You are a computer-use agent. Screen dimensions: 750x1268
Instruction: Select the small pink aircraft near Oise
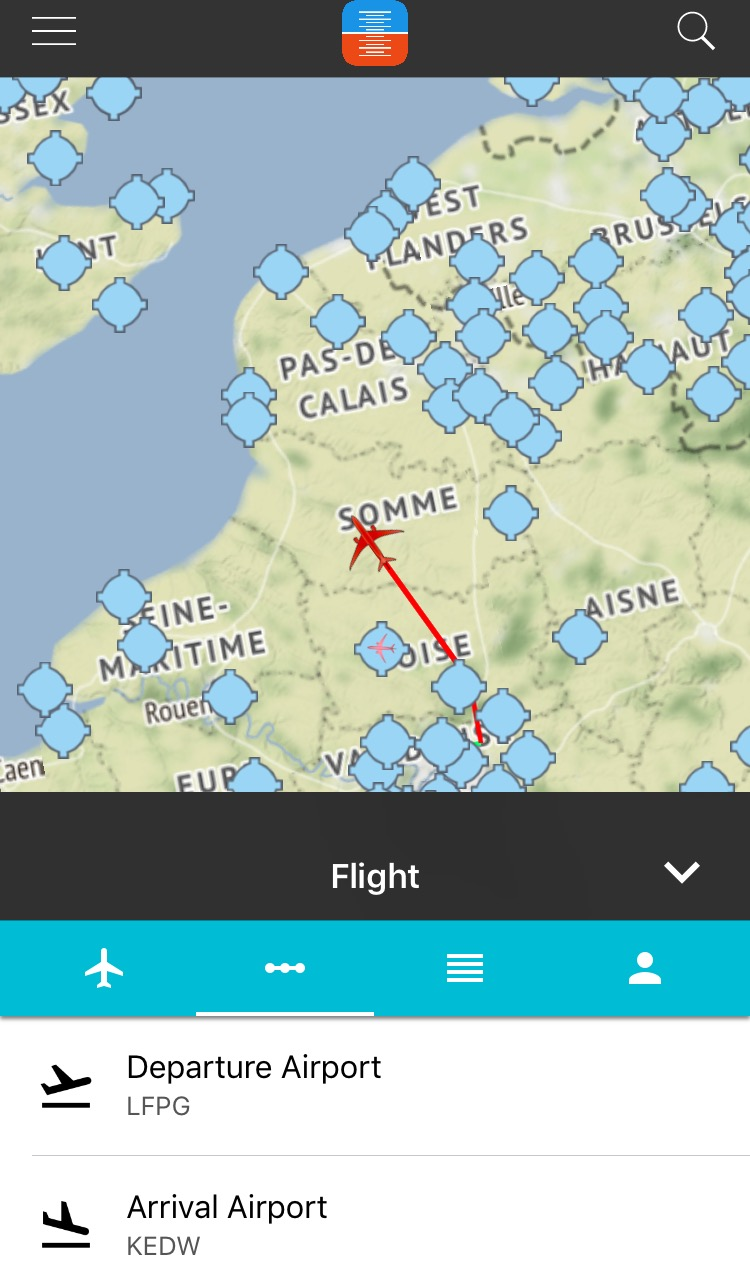pyautogui.click(x=381, y=649)
